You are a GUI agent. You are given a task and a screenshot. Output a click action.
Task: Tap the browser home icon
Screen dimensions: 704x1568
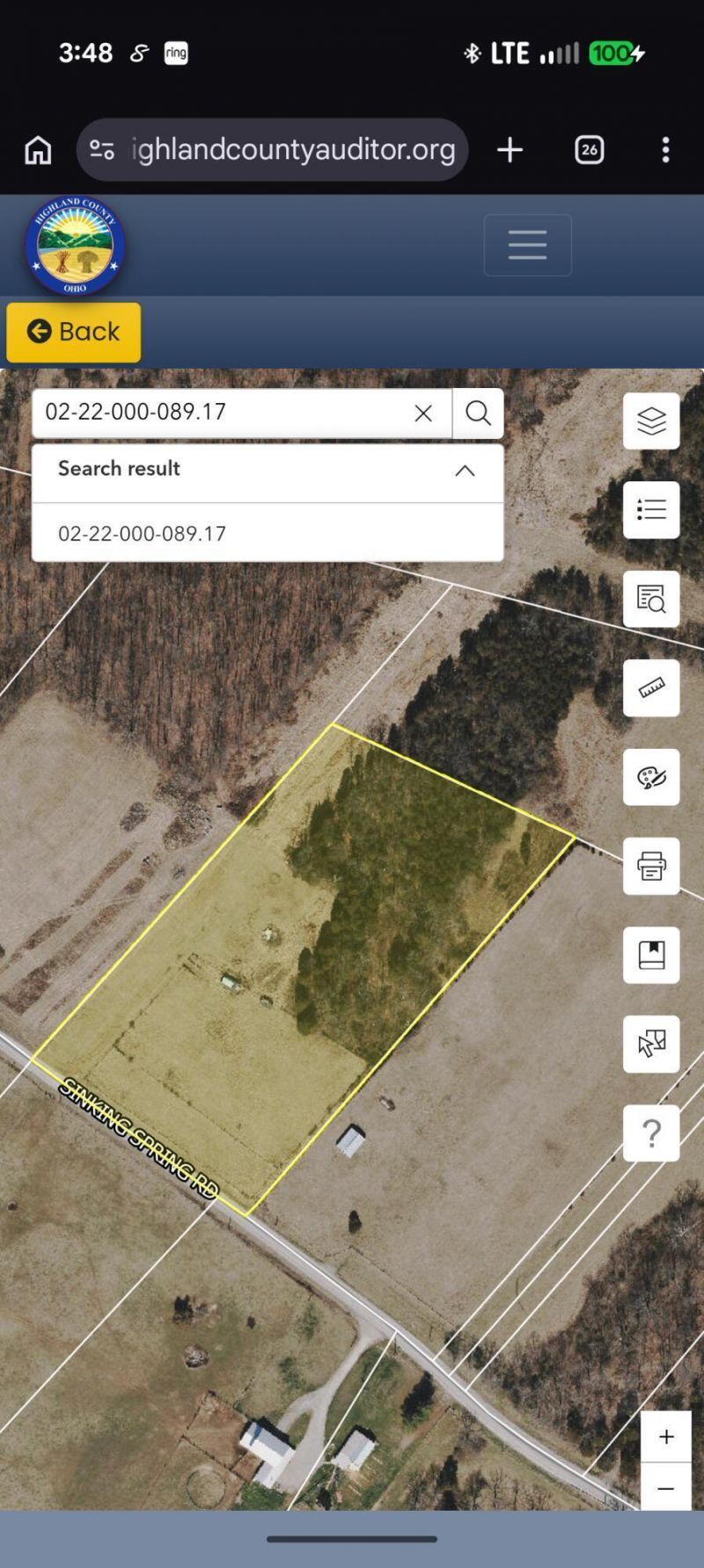coord(38,150)
